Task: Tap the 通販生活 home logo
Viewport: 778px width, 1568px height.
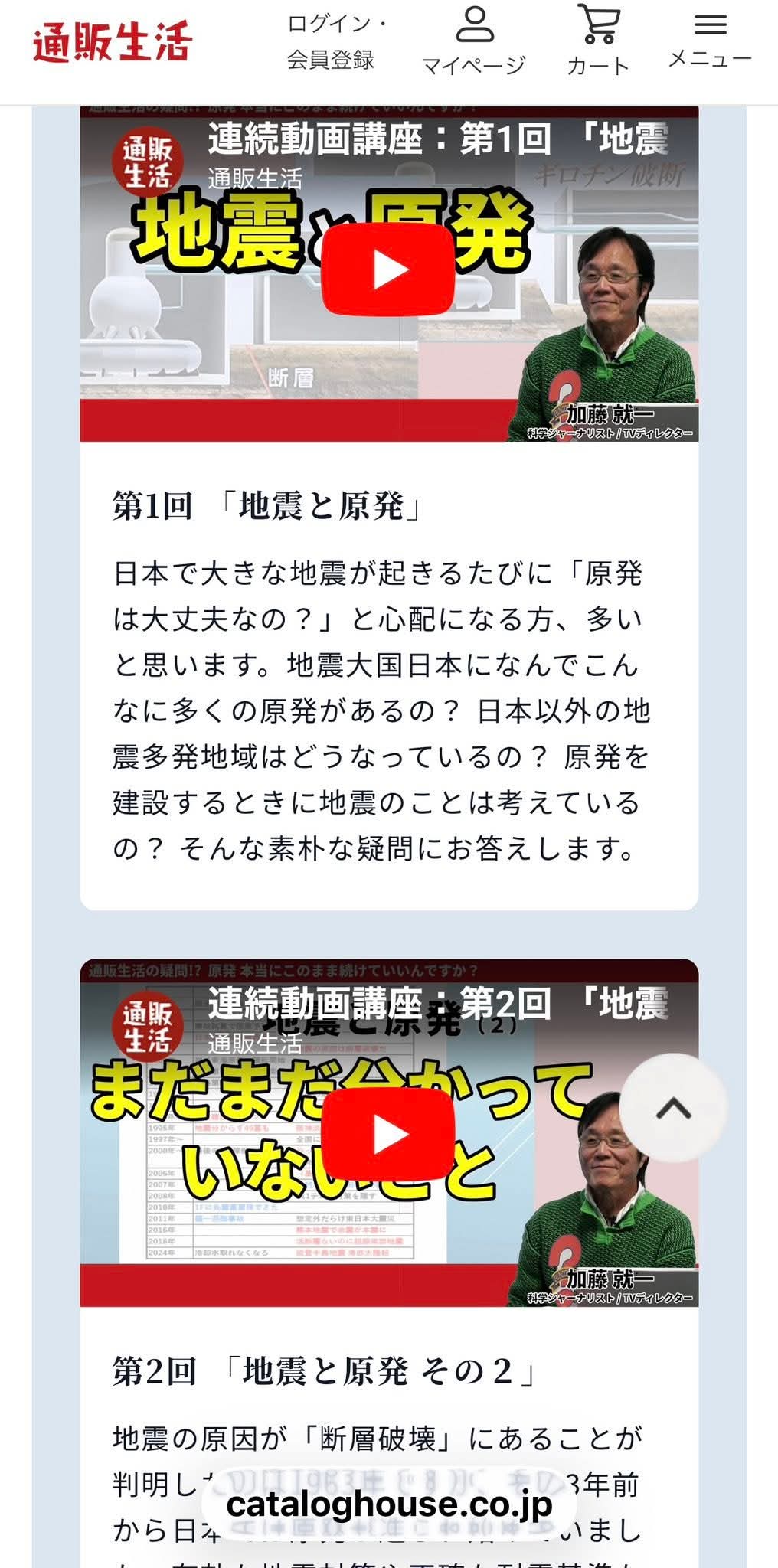Action: point(113,42)
